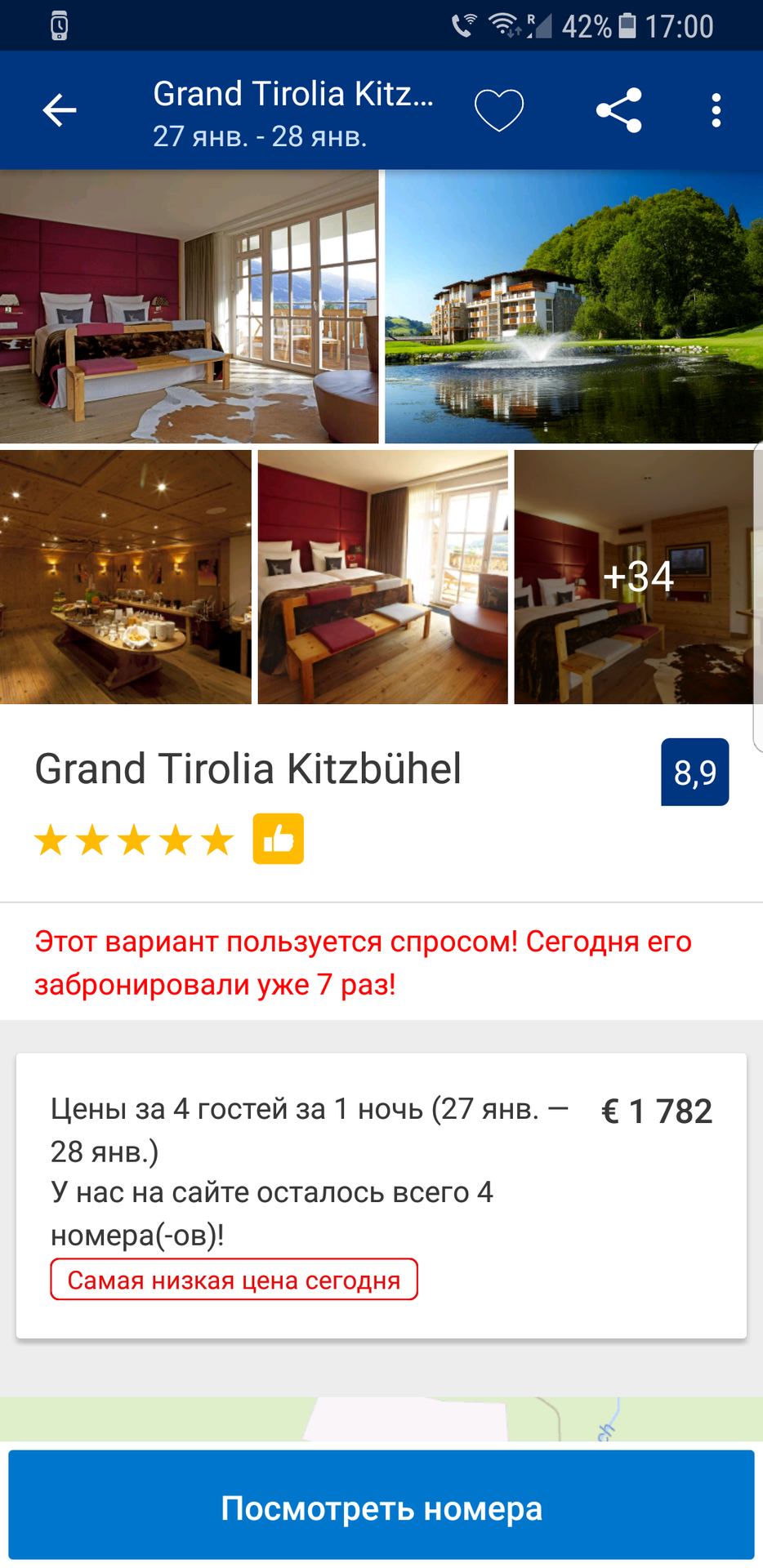This screenshot has height=1568, width=763.
Task: Tap the 8,9 review score badge
Action: pyautogui.click(x=695, y=772)
